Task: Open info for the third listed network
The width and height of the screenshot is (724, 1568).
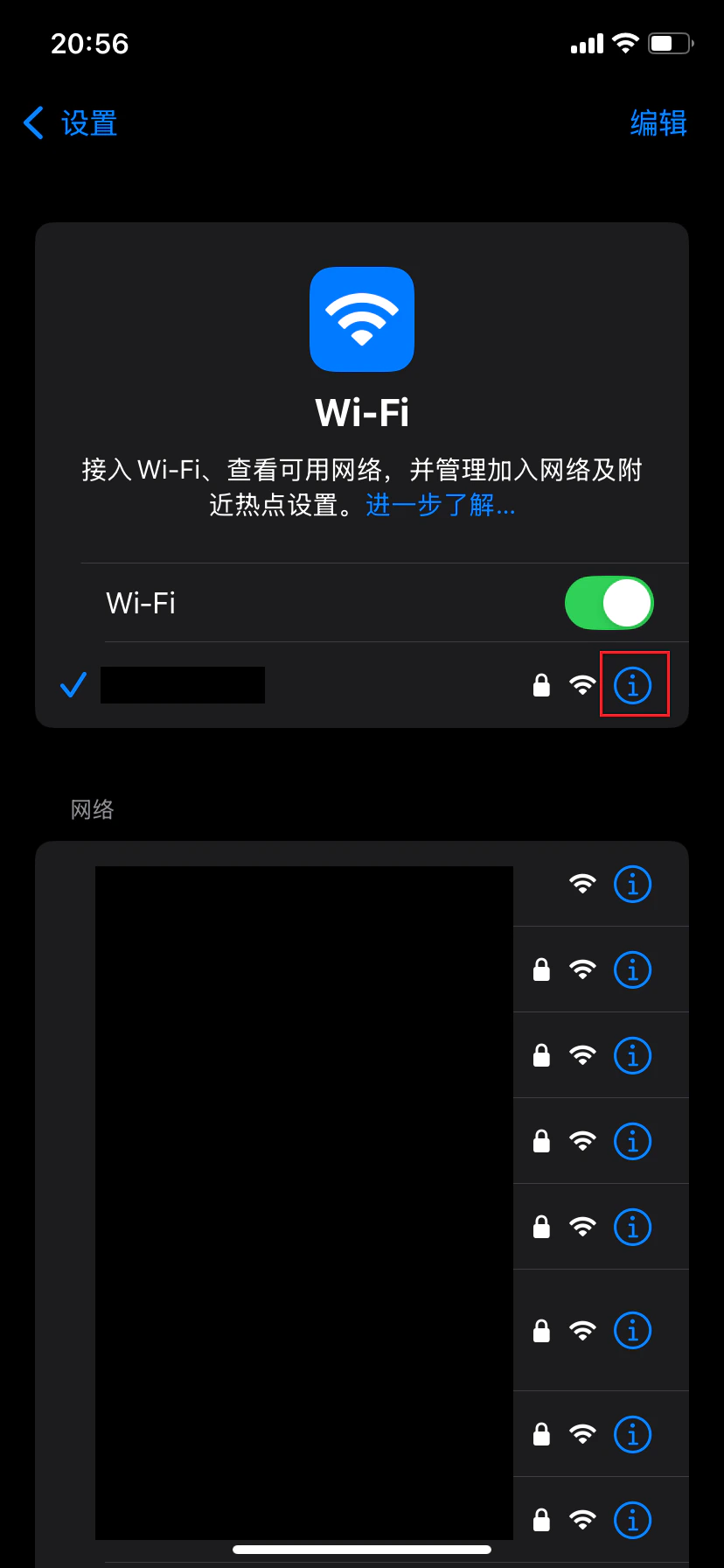Action: [x=632, y=1055]
